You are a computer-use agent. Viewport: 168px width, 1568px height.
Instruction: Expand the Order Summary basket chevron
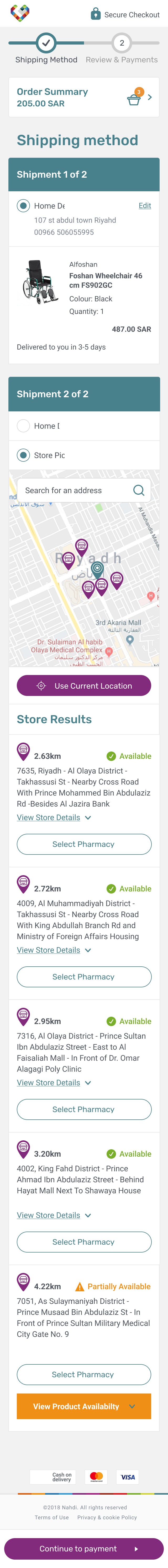(150, 97)
